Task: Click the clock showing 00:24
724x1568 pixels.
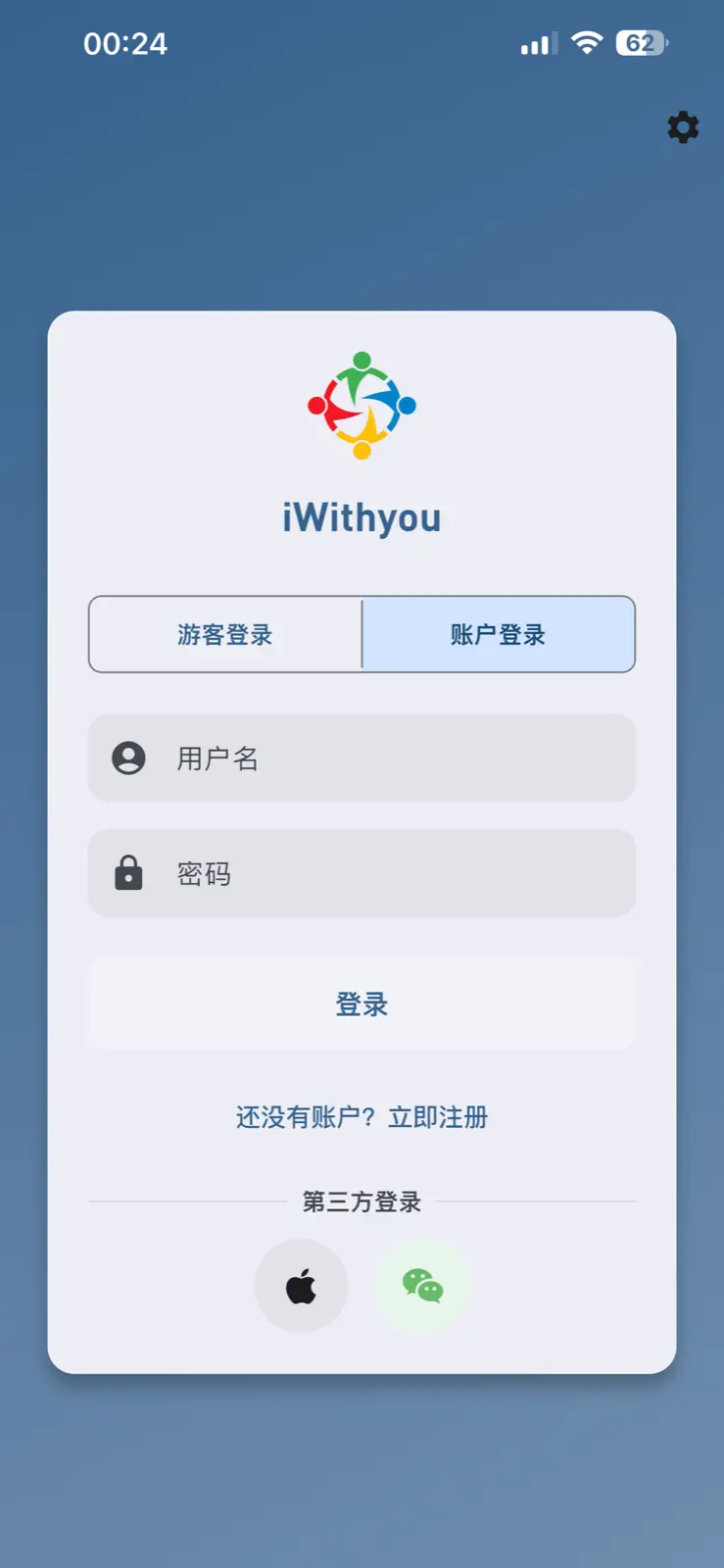Action: pyautogui.click(x=126, y=43)
